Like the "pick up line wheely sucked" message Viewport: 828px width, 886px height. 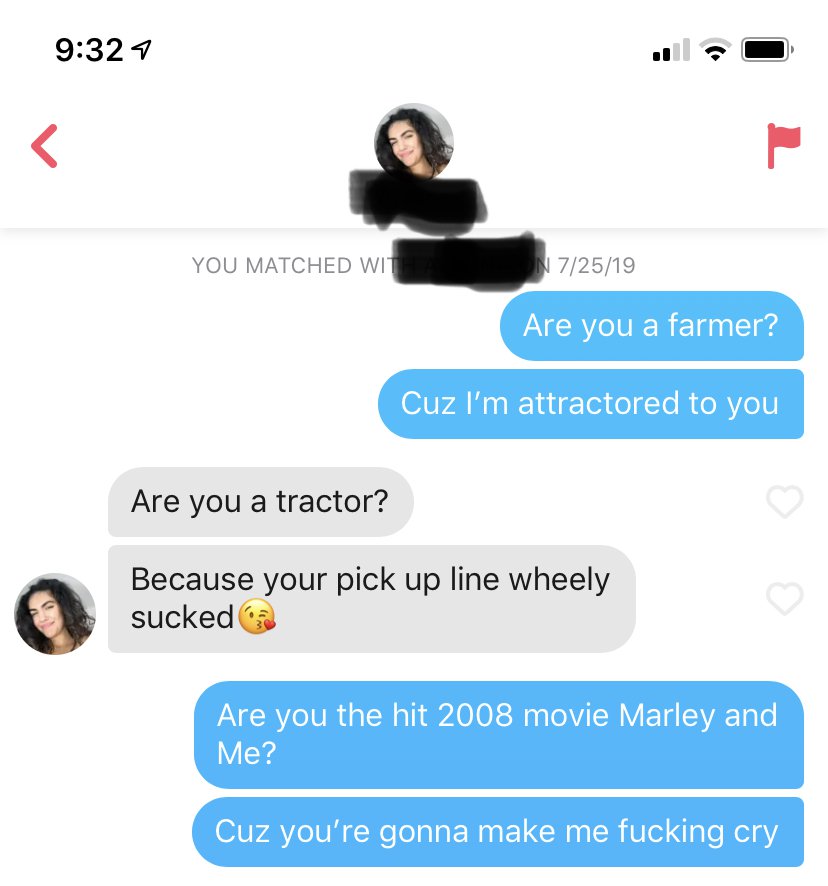pyautogui.click(x=784, y=599)
